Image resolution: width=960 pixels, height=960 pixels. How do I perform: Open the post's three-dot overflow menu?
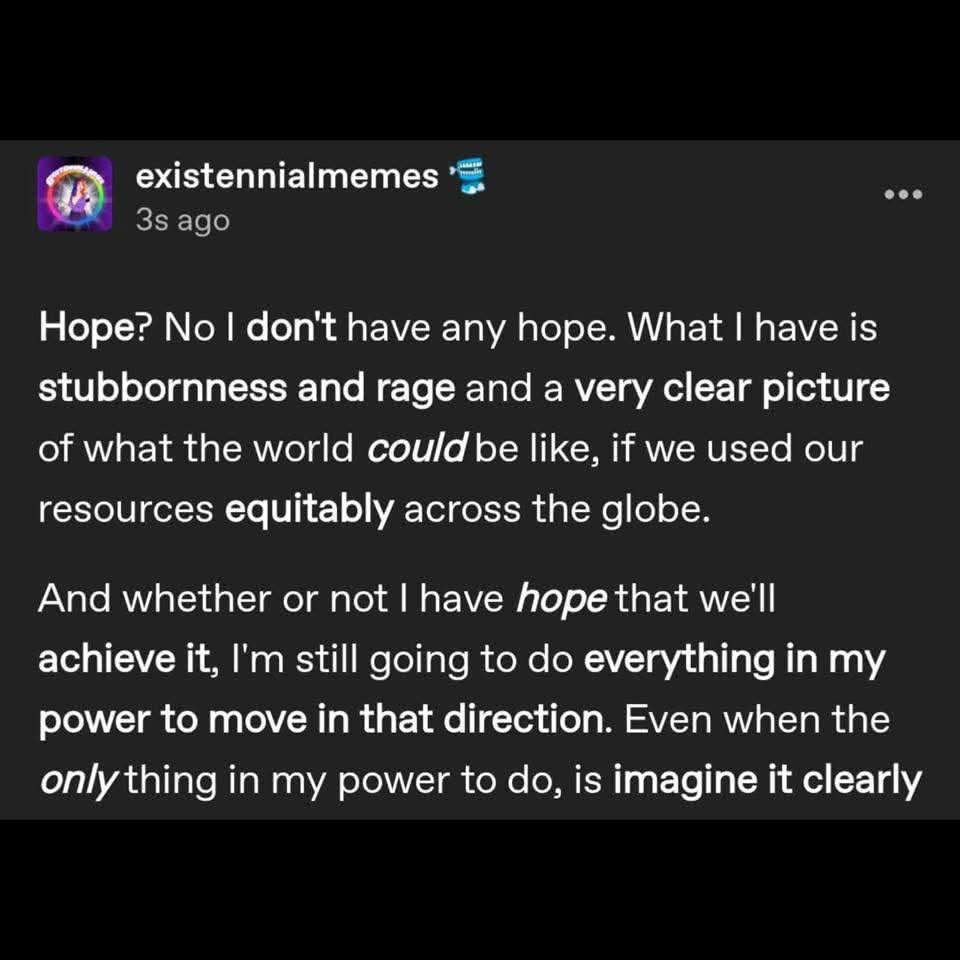point(904,193)
